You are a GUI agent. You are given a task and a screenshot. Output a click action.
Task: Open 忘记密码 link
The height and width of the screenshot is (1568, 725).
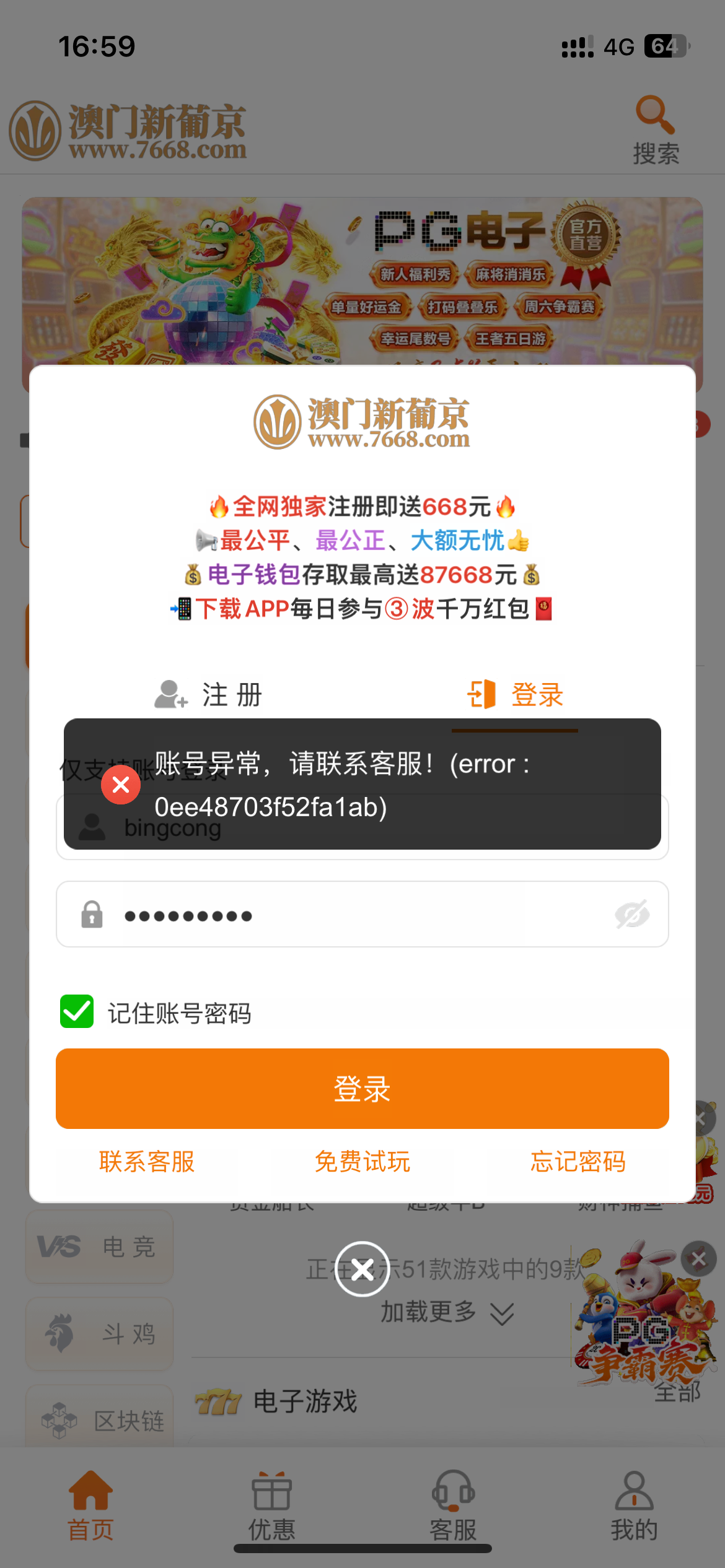point(578,1162)
